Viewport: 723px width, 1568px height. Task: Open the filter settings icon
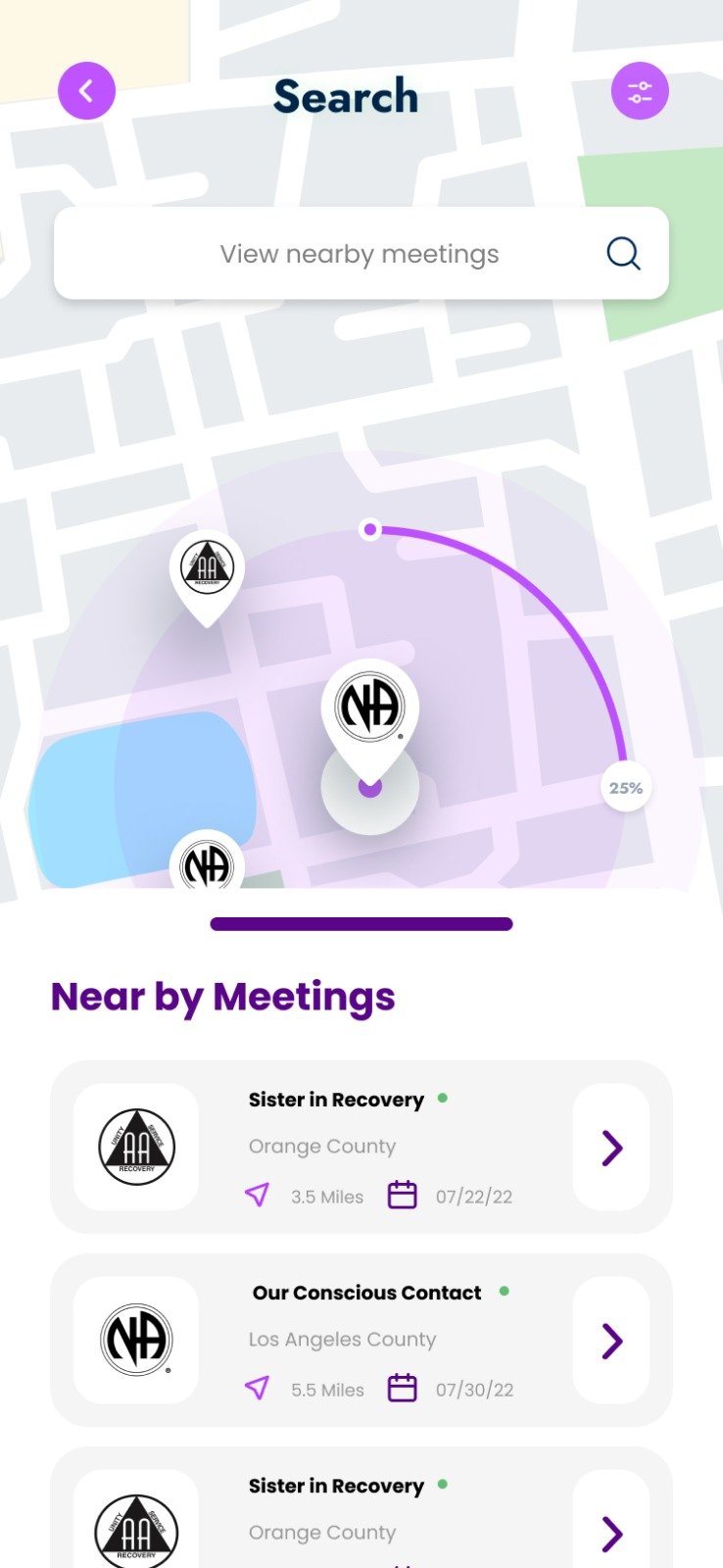pyautogui.click(x=639, y=90)
